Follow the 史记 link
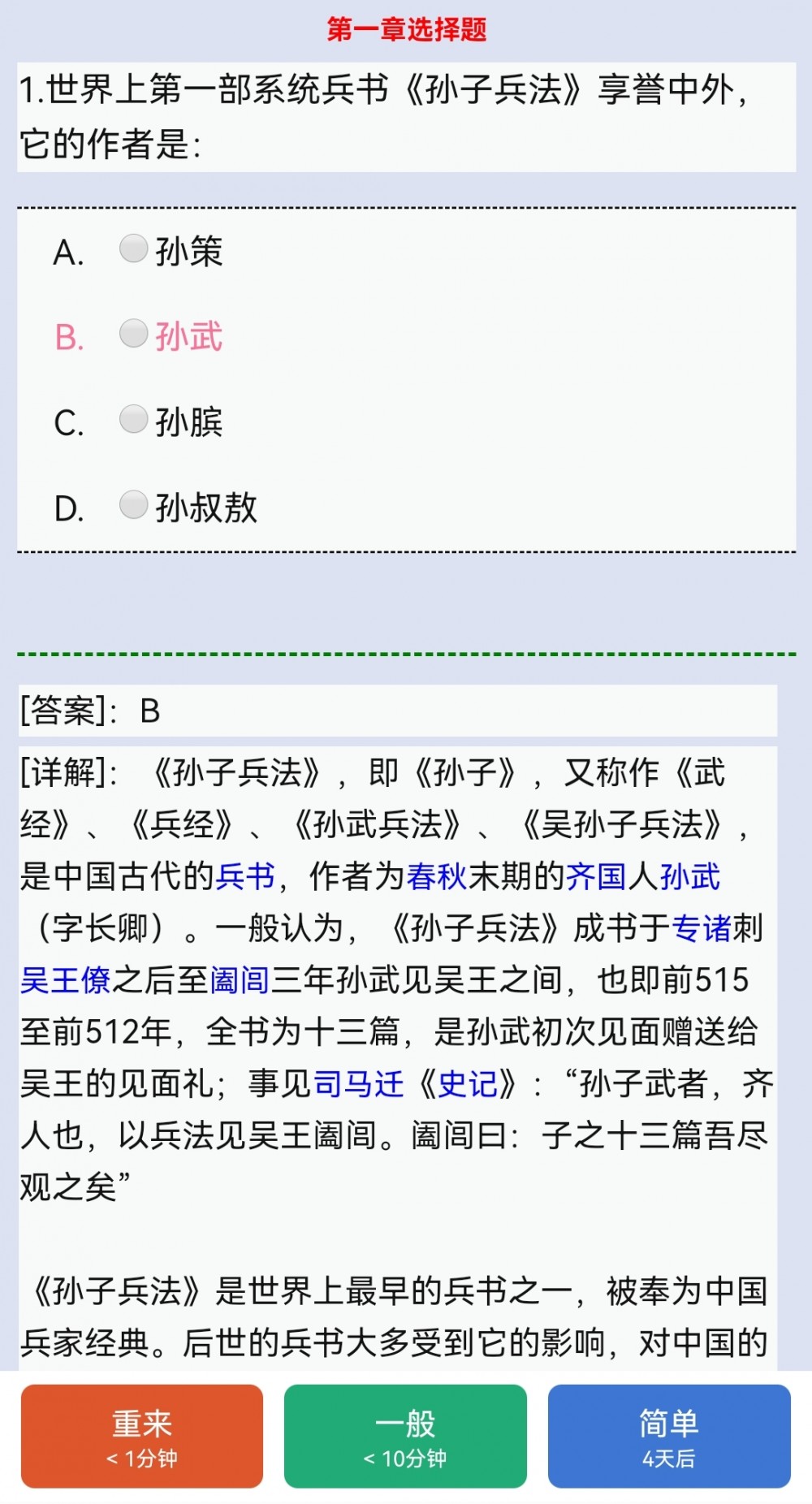The width and height of the screenshot is (812, 1504). coord(467,1084)
